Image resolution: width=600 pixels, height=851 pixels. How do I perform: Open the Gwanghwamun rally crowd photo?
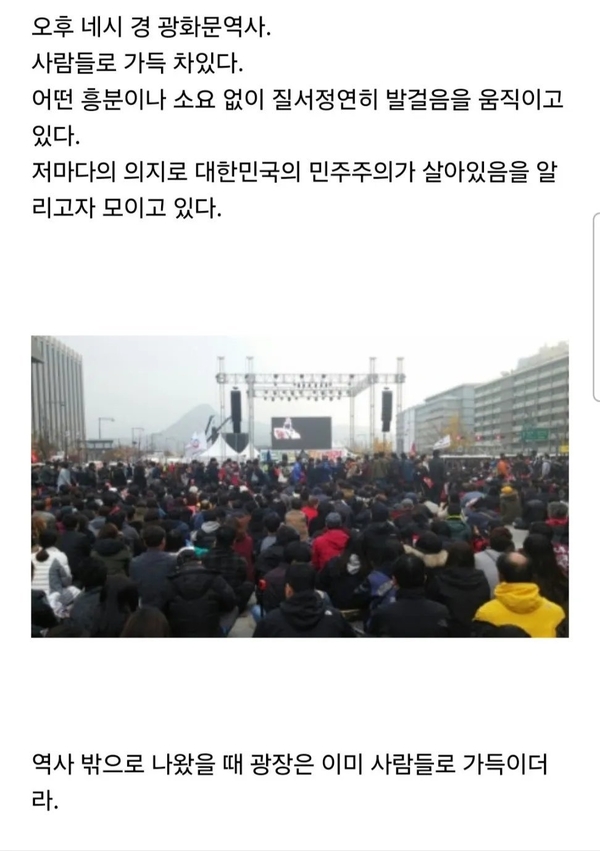pyautogui.click(x=299, y=486)
